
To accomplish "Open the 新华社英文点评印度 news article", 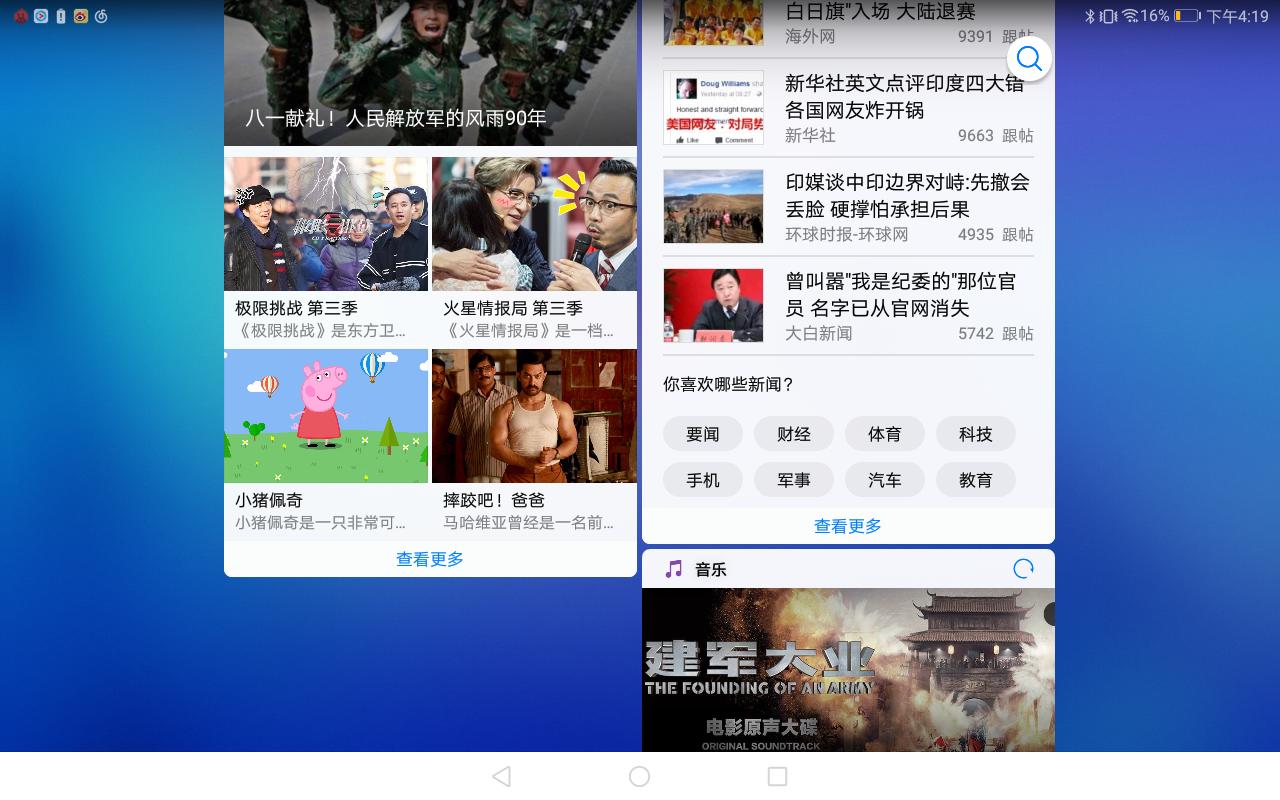I will tap(848, 108).
